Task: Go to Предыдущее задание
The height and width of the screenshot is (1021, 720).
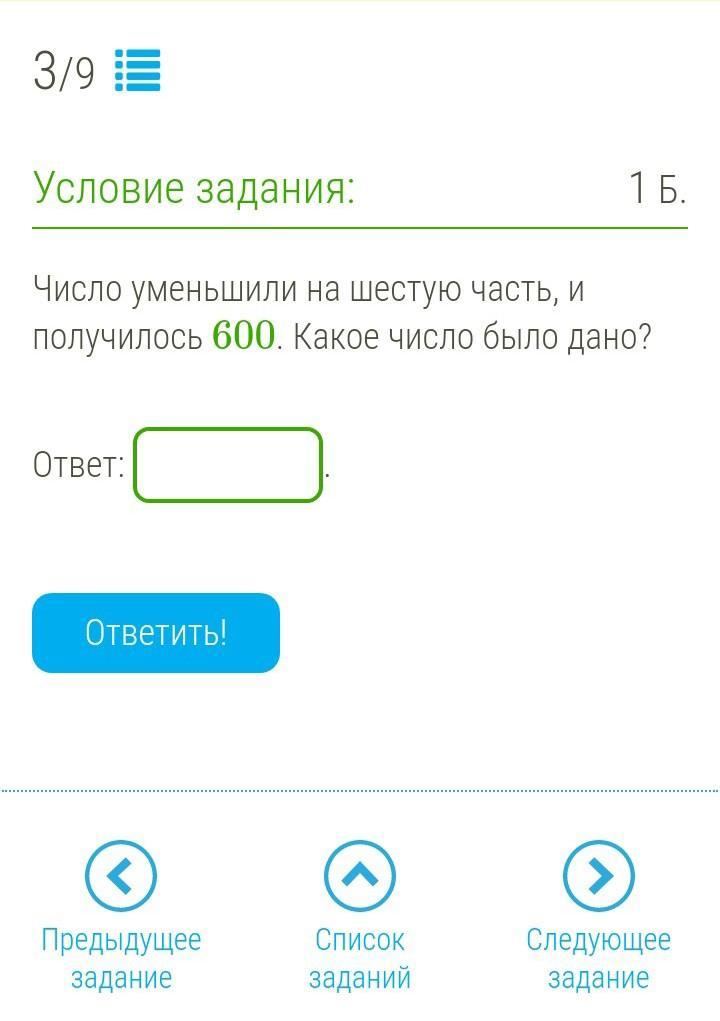Action: 121,877
